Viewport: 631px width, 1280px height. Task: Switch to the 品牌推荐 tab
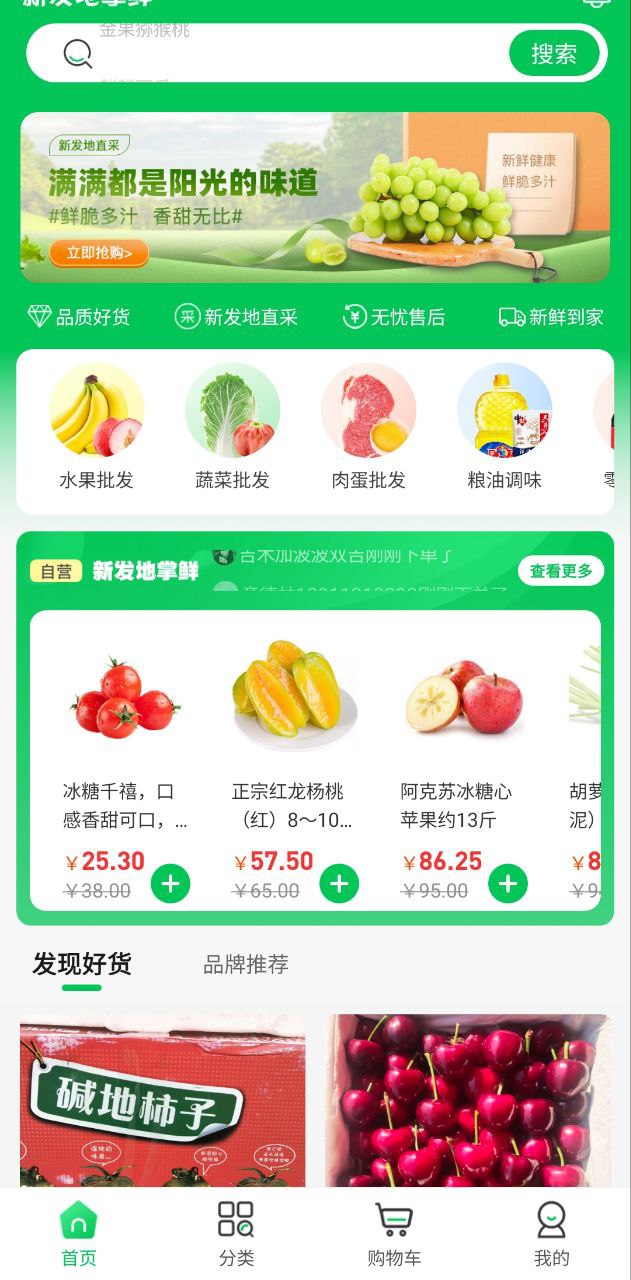(246, 964)
